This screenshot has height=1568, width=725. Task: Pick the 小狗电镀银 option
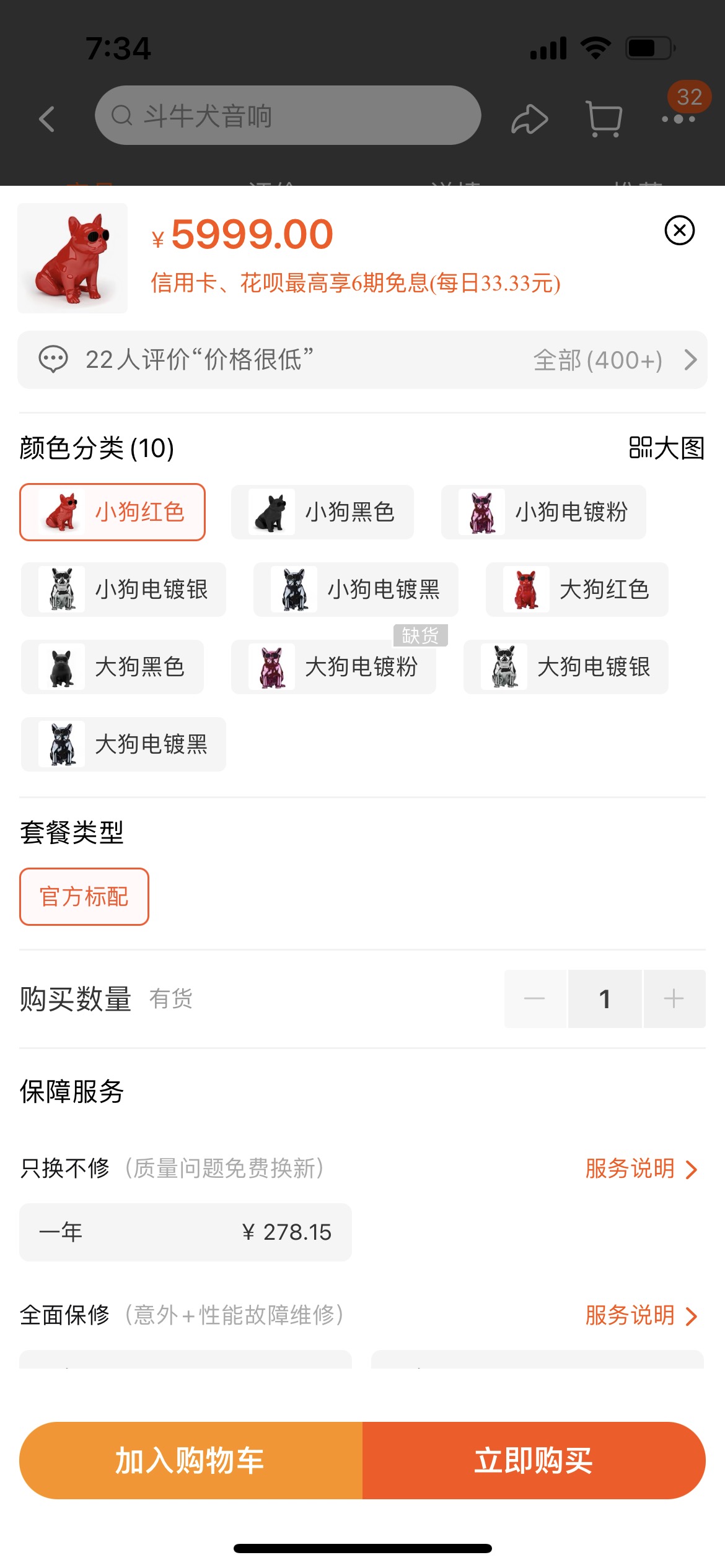pos(123,590)
